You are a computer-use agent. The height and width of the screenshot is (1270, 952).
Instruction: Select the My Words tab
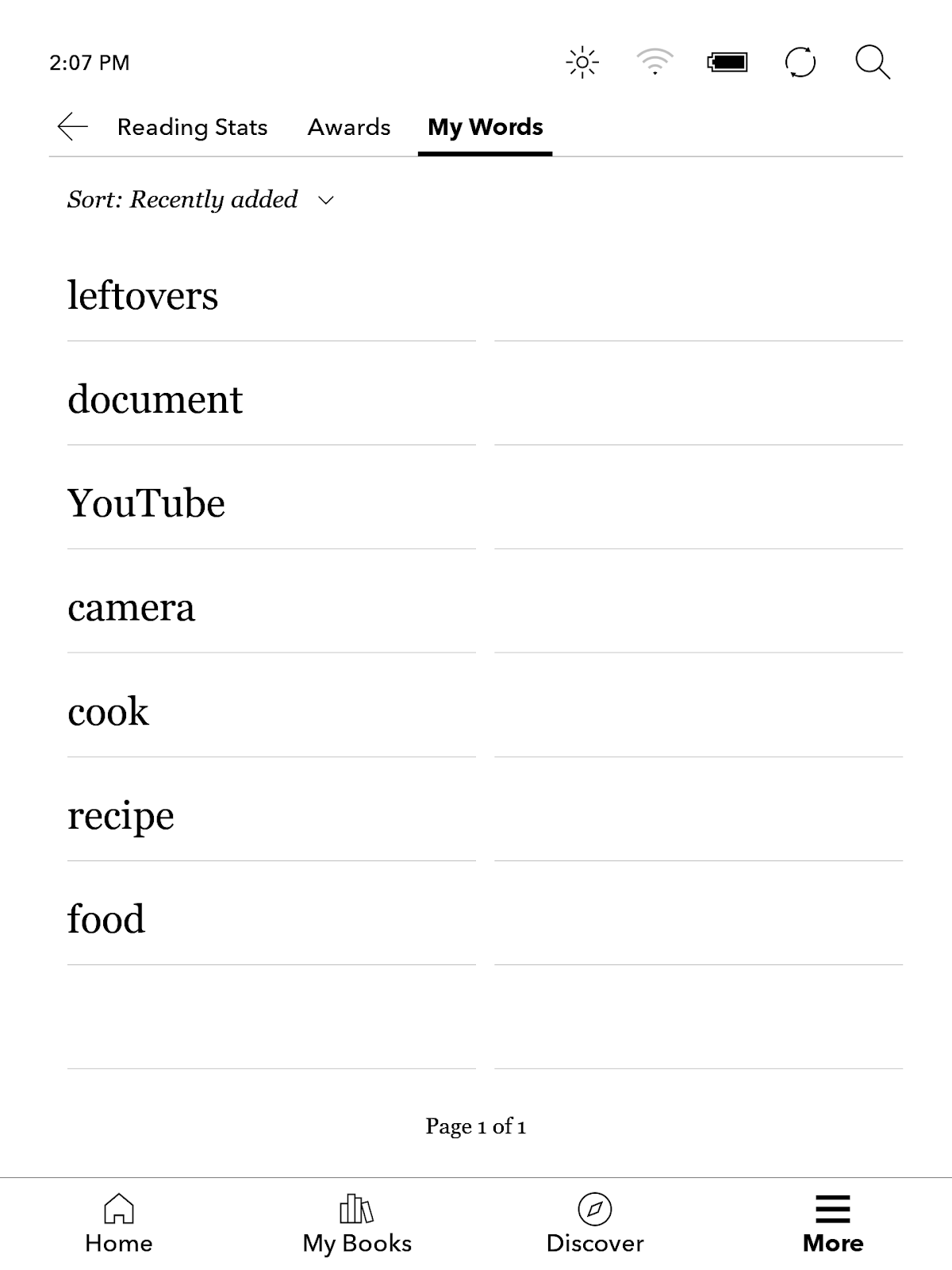click(485, 127)
